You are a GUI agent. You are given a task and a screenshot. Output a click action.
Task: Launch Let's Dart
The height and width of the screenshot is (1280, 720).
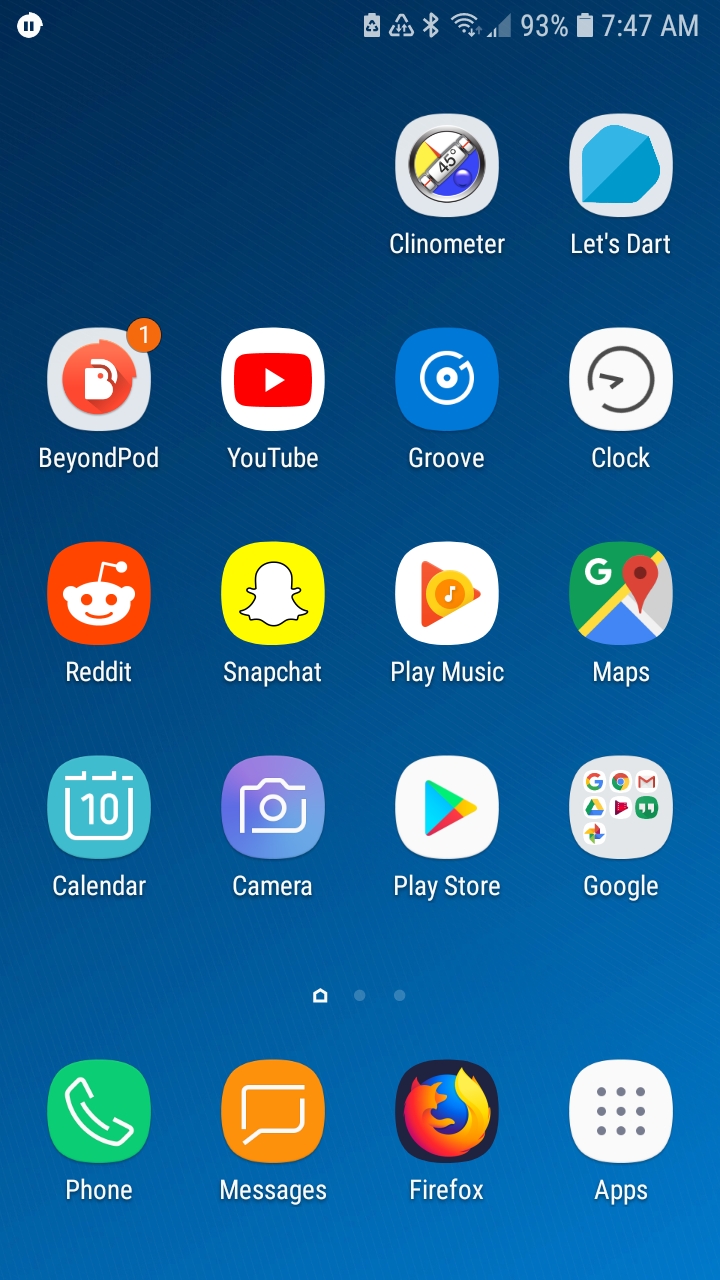pos(620,165)
